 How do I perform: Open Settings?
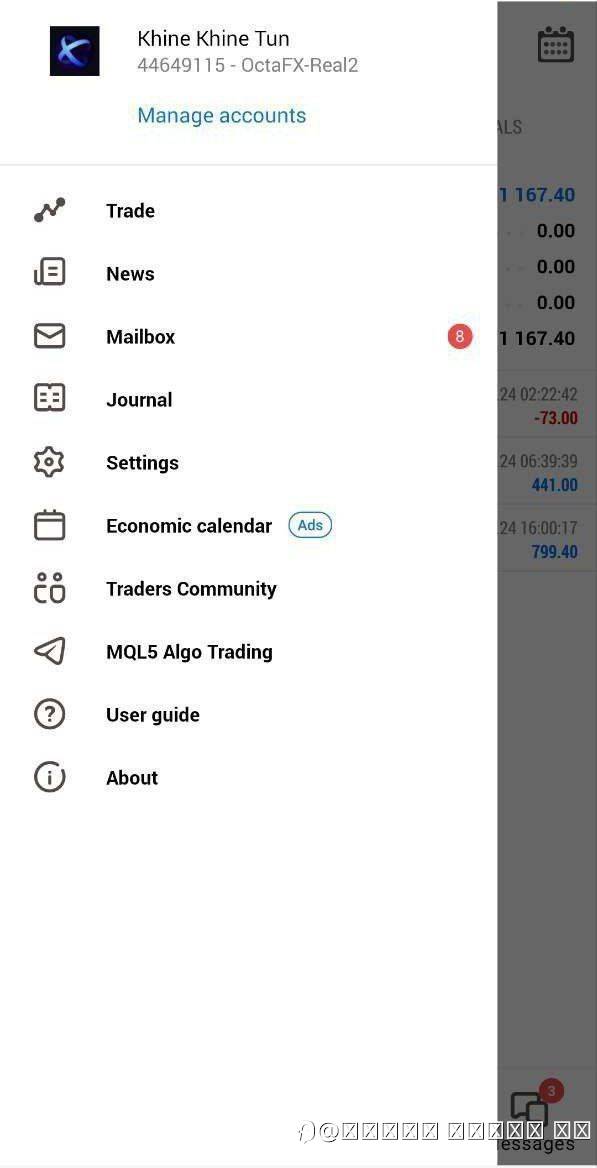pyautogui.click(x=248, y=463)
